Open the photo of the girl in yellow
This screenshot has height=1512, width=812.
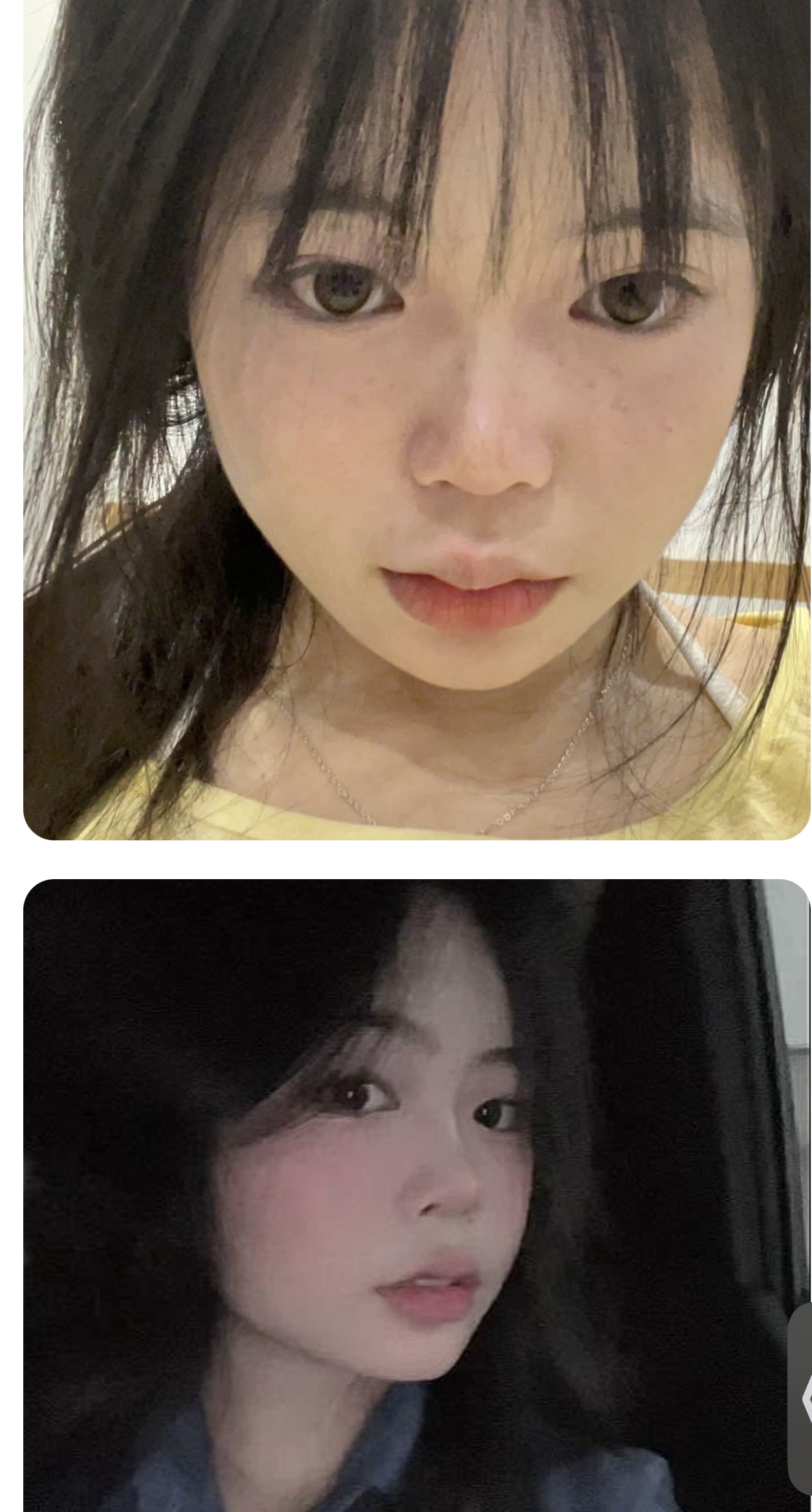click(416, 420)
